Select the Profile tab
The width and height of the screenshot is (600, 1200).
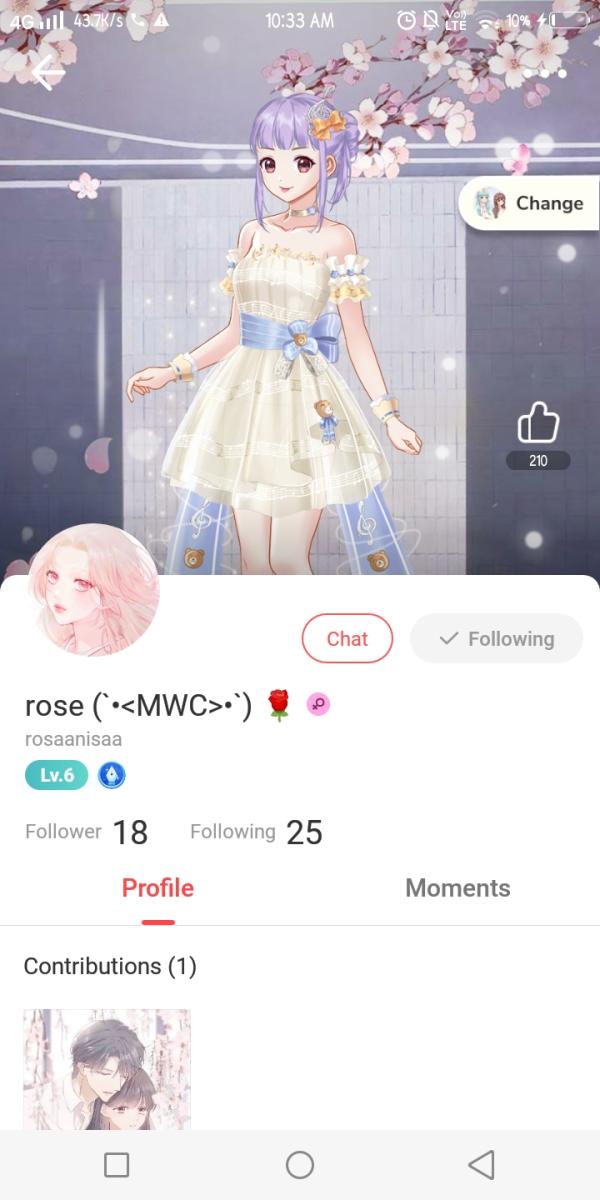click(x=158, y=888)
